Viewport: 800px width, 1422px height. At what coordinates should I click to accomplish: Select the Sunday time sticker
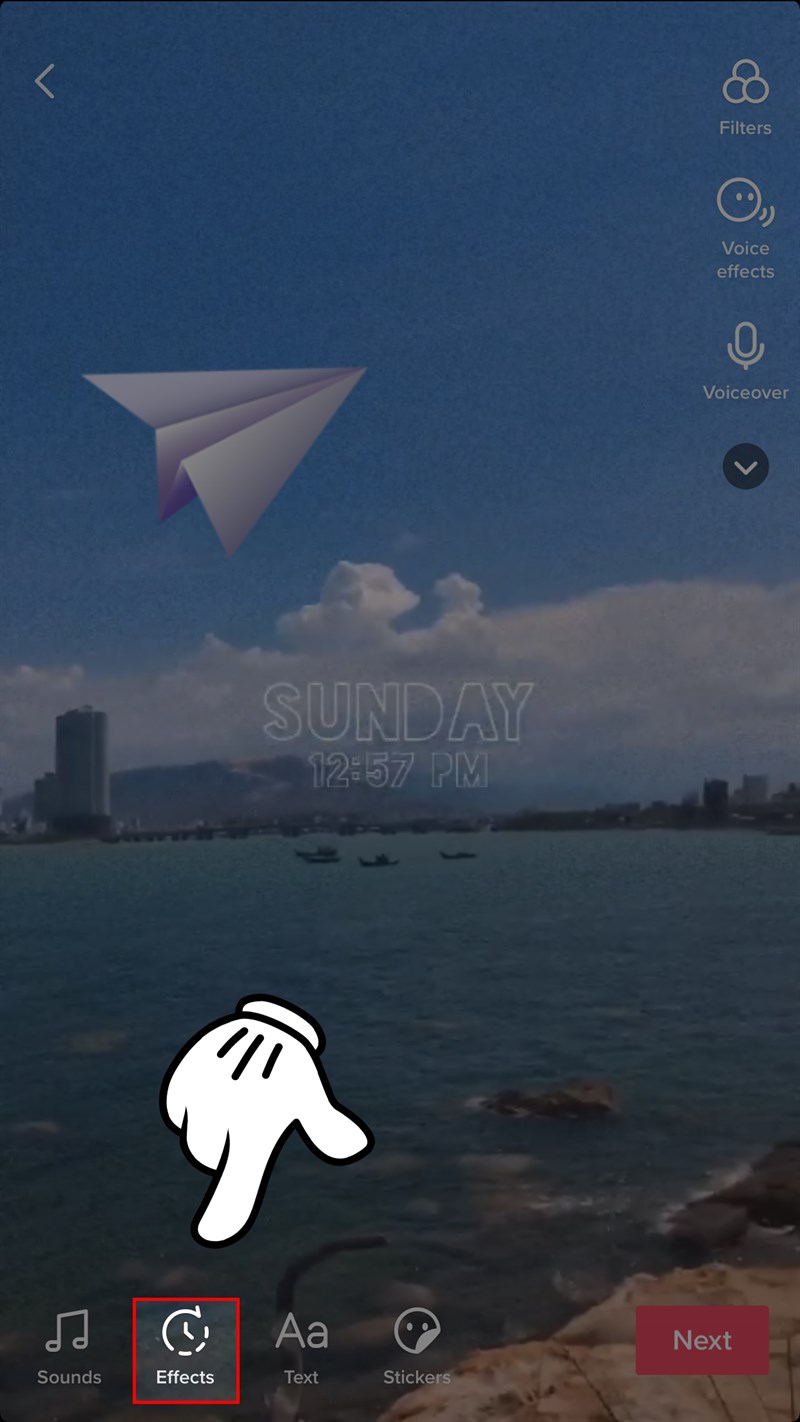(x=398, y=735)
